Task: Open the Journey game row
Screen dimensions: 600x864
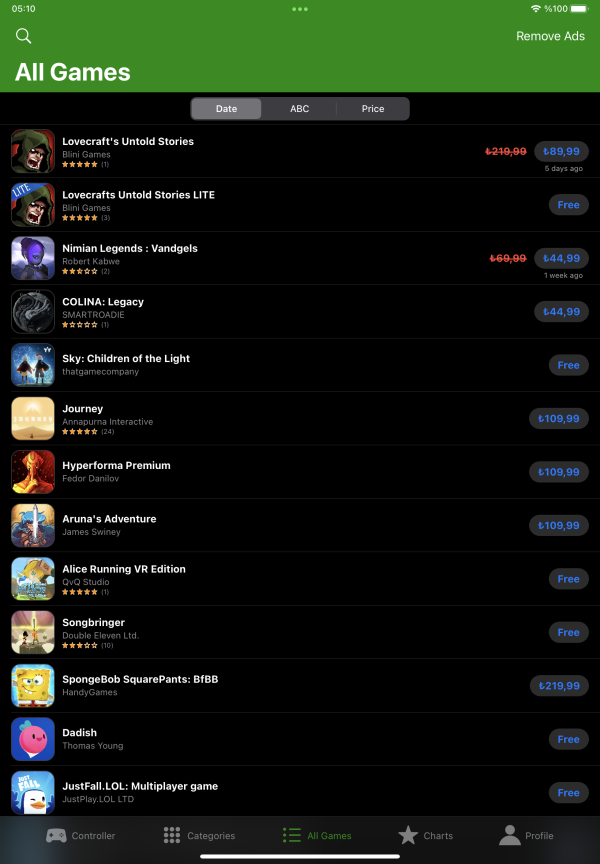Action: 83,409
